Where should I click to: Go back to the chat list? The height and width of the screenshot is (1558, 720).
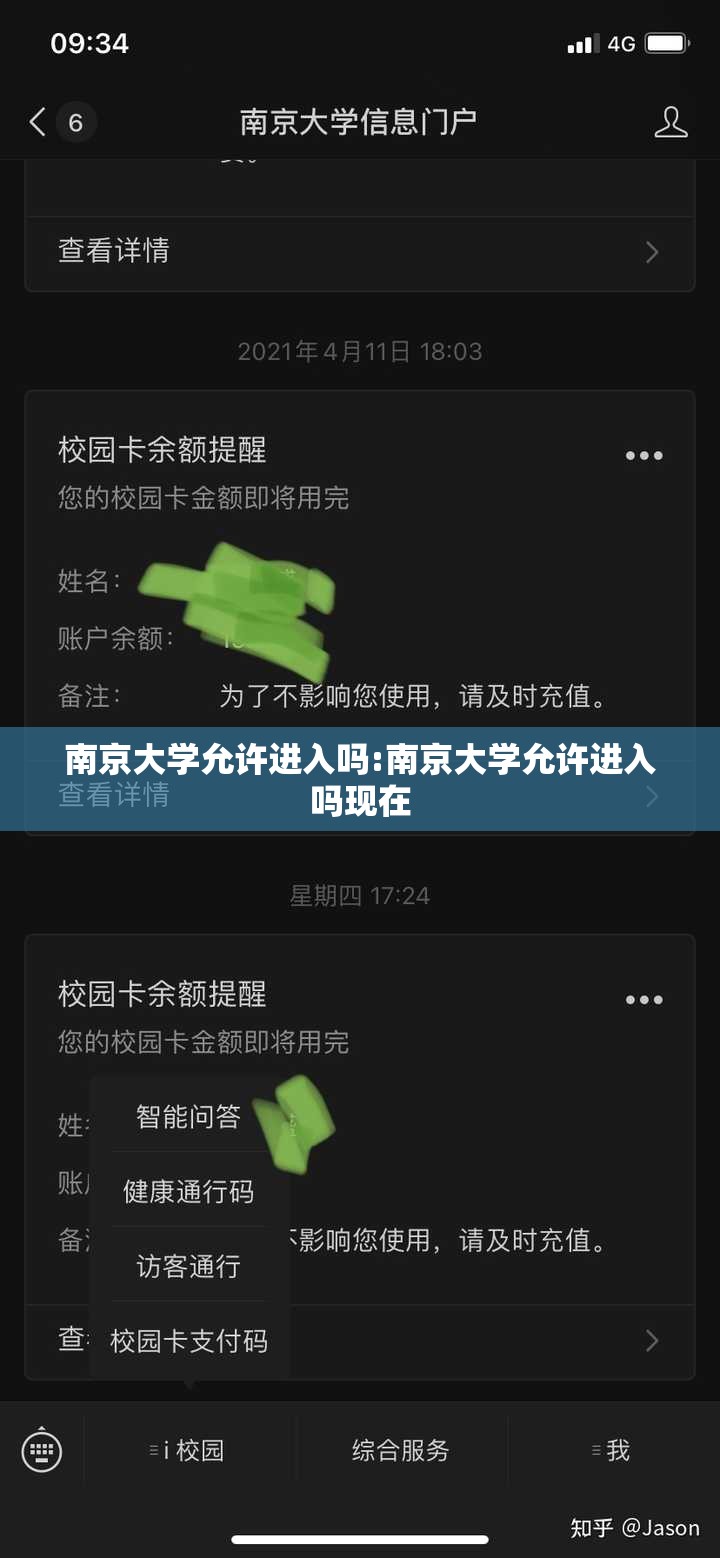coord(40,123)
